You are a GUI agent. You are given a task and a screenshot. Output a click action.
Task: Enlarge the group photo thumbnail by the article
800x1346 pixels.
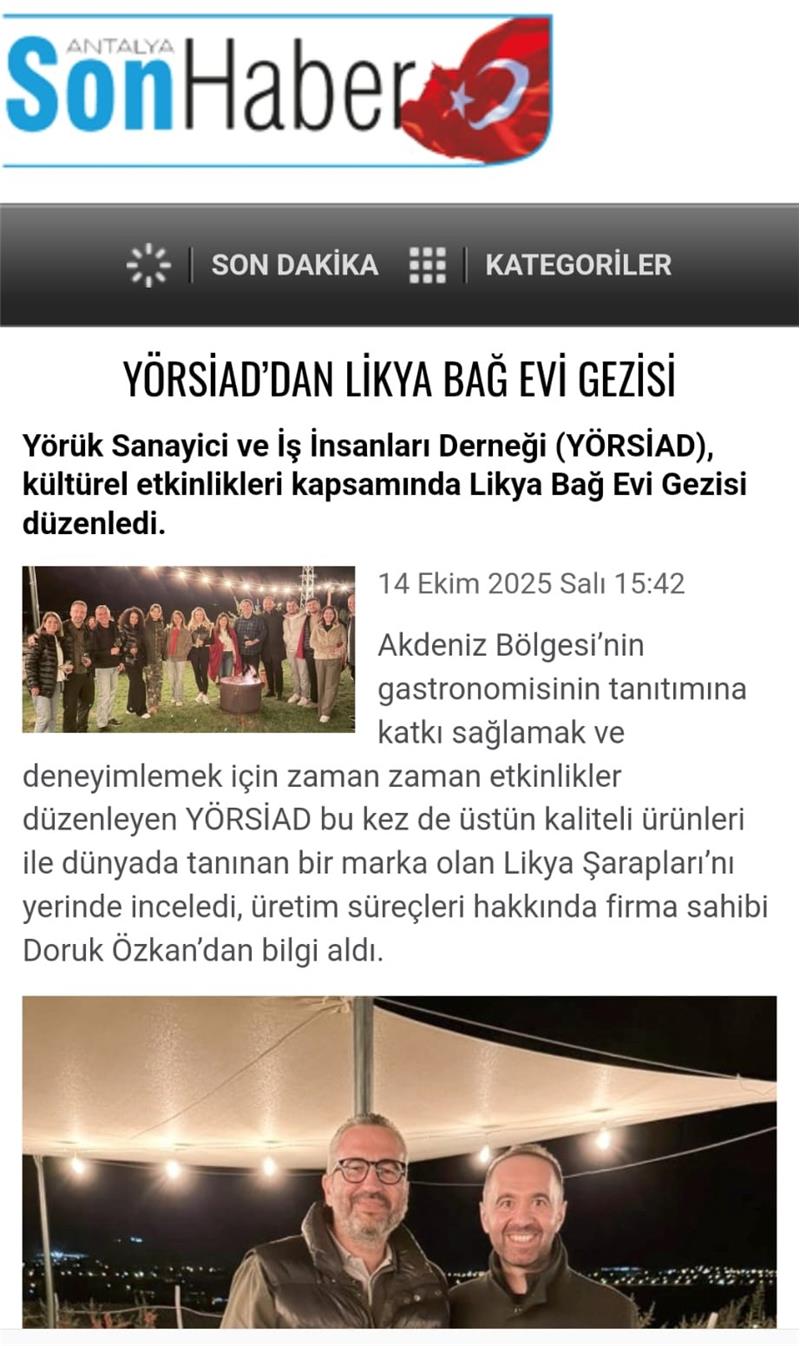click(x=189, y=649)
